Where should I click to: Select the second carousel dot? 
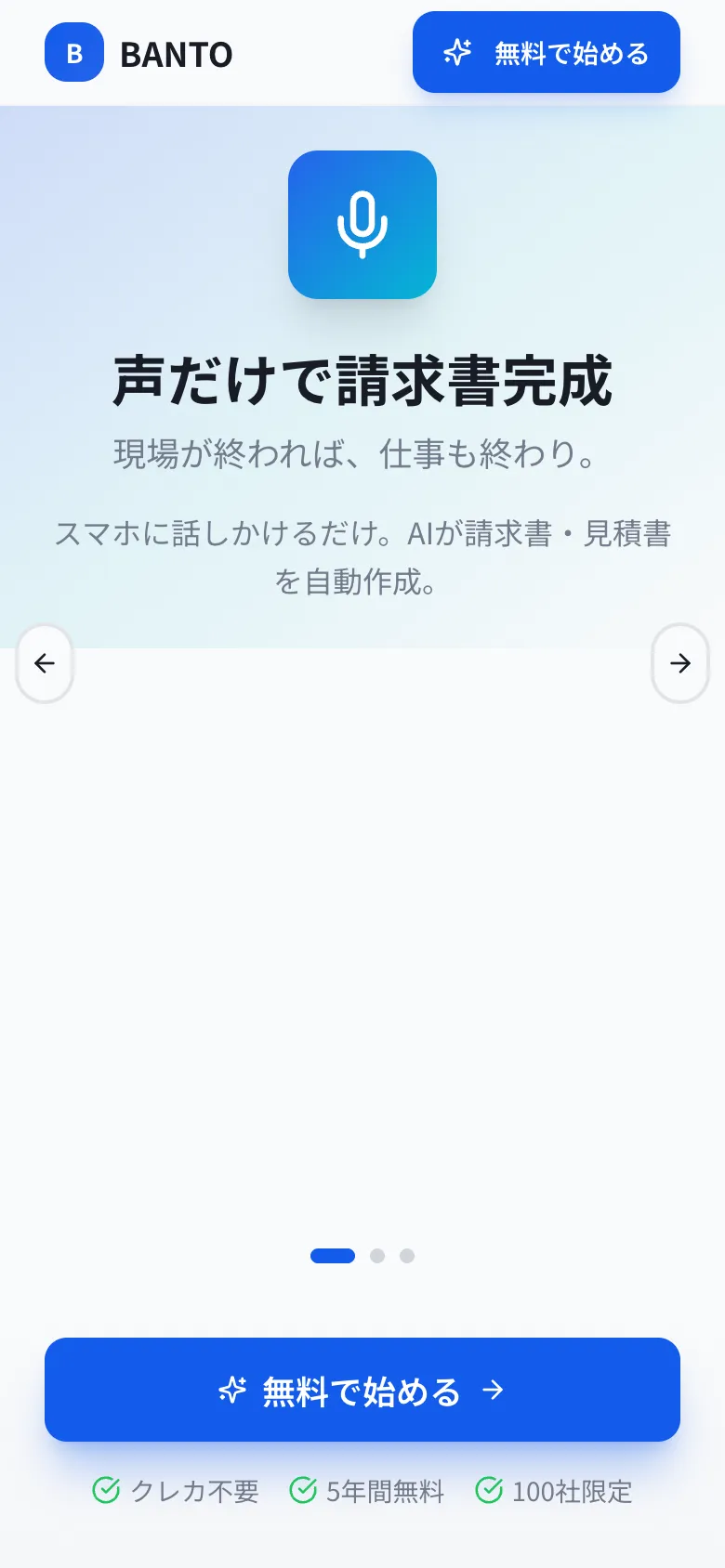click(x=379, y=1255)
